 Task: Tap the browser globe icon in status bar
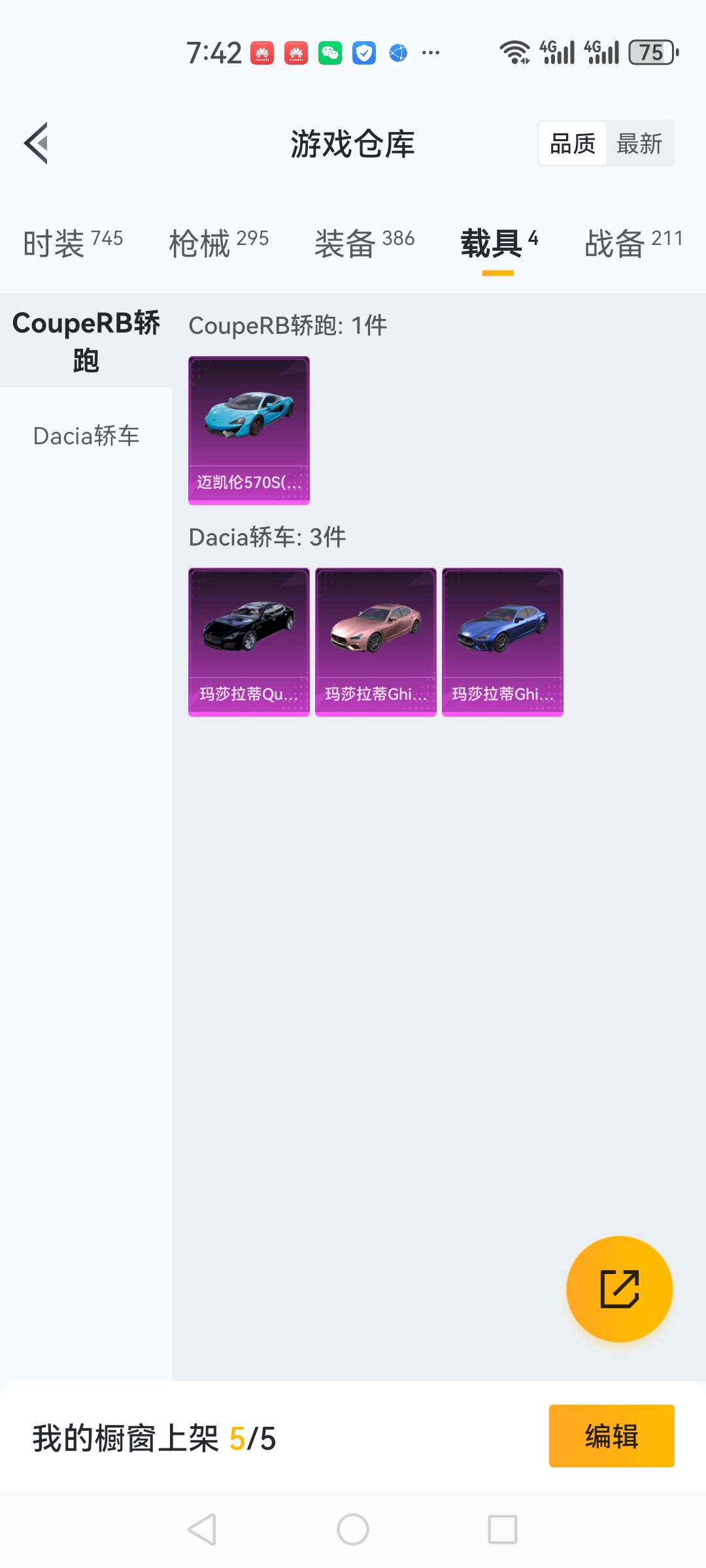pos(397,52)
